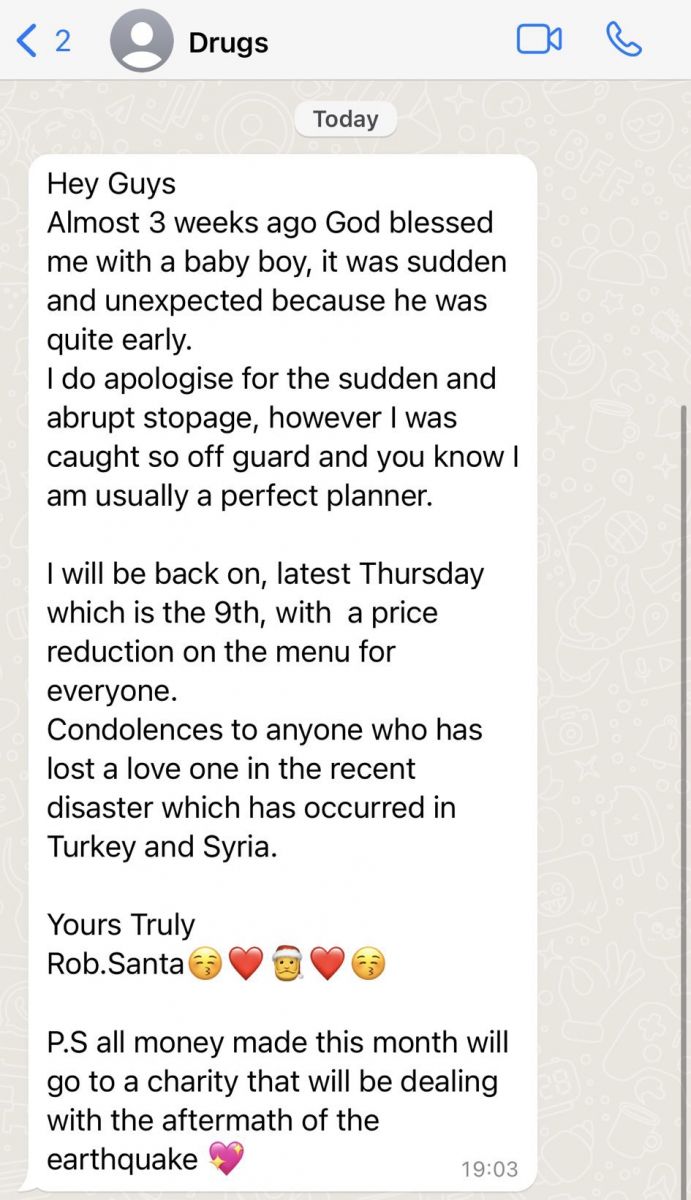Open the Drugs chat info

point(228,43)
